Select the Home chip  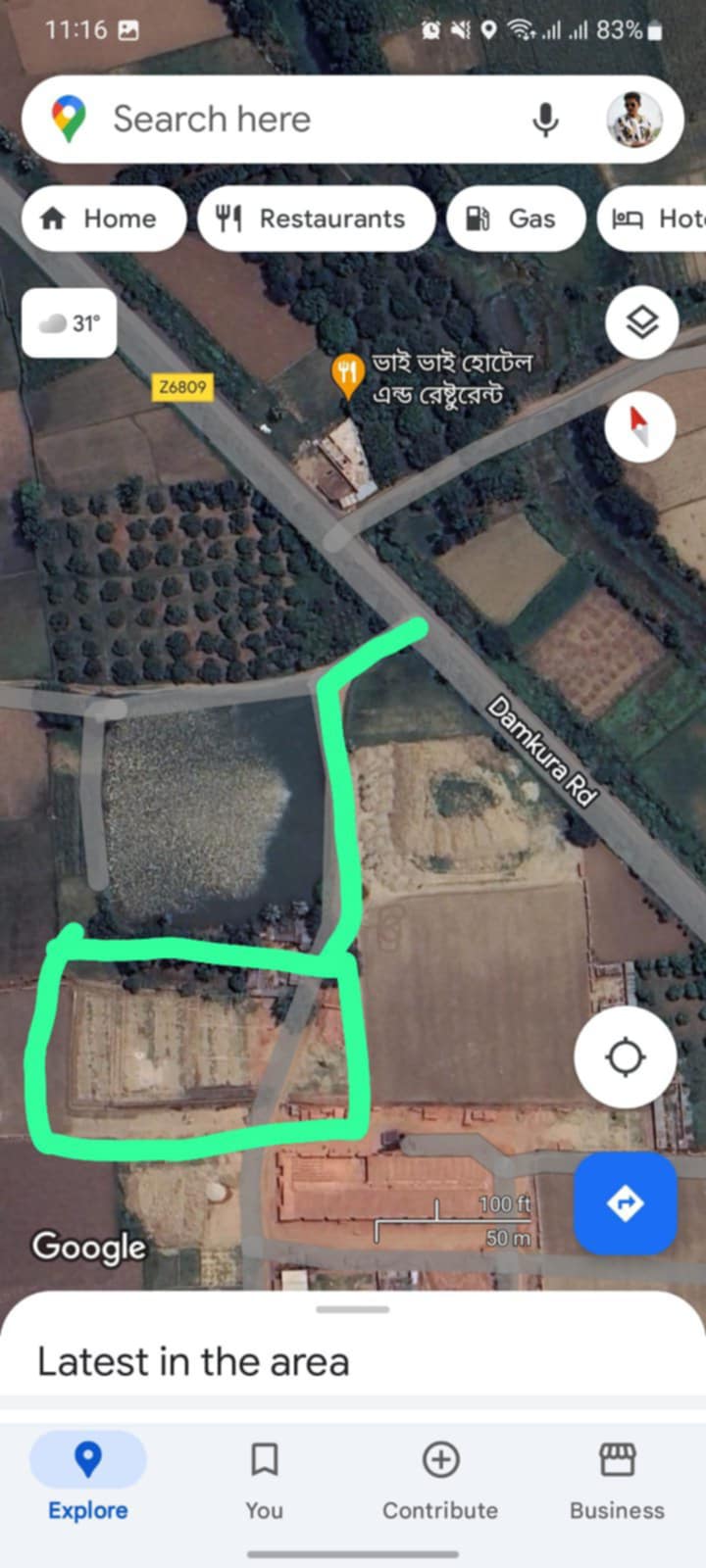point(103,219)
